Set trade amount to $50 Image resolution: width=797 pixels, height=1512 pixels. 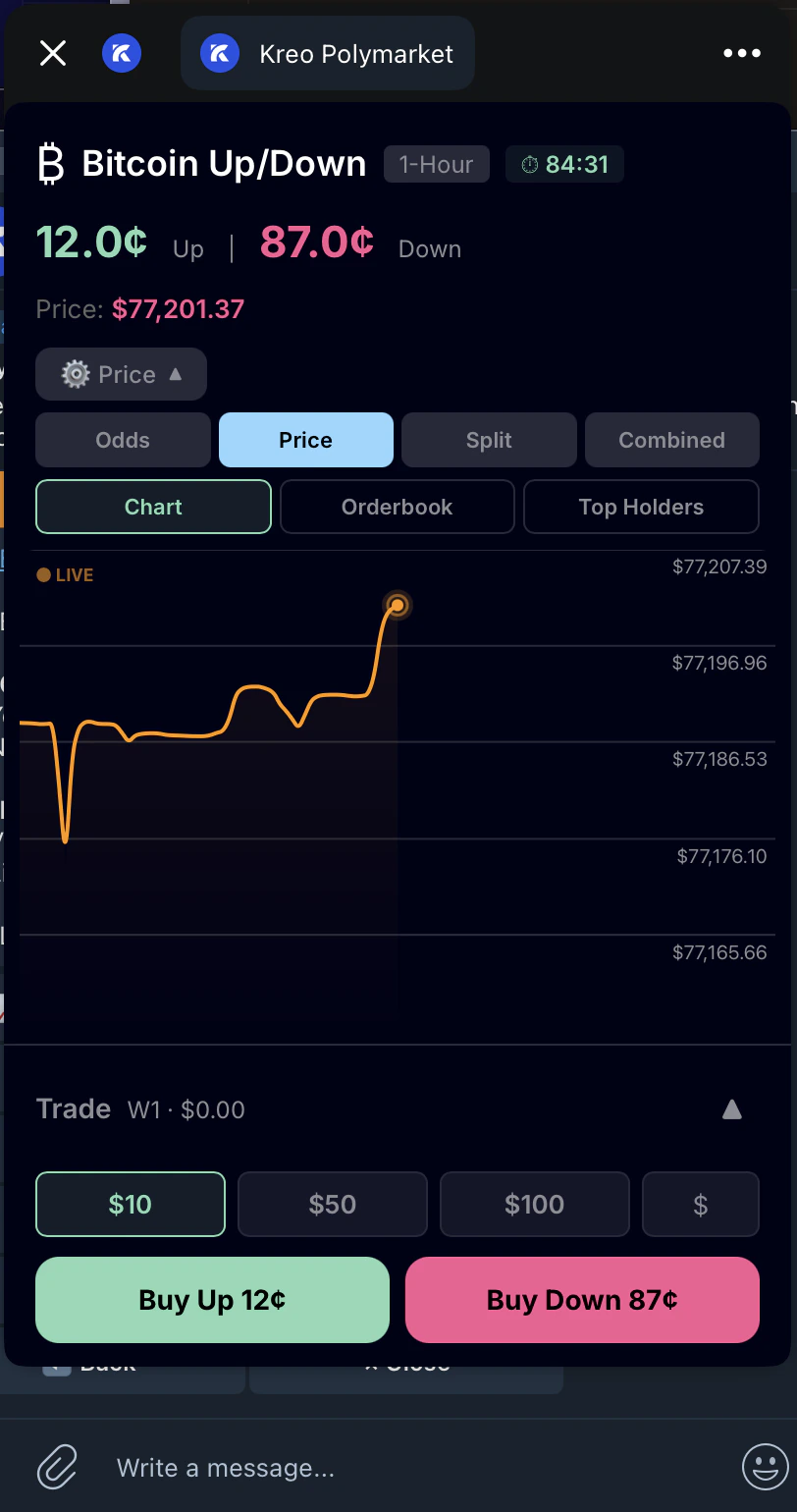333,1205
